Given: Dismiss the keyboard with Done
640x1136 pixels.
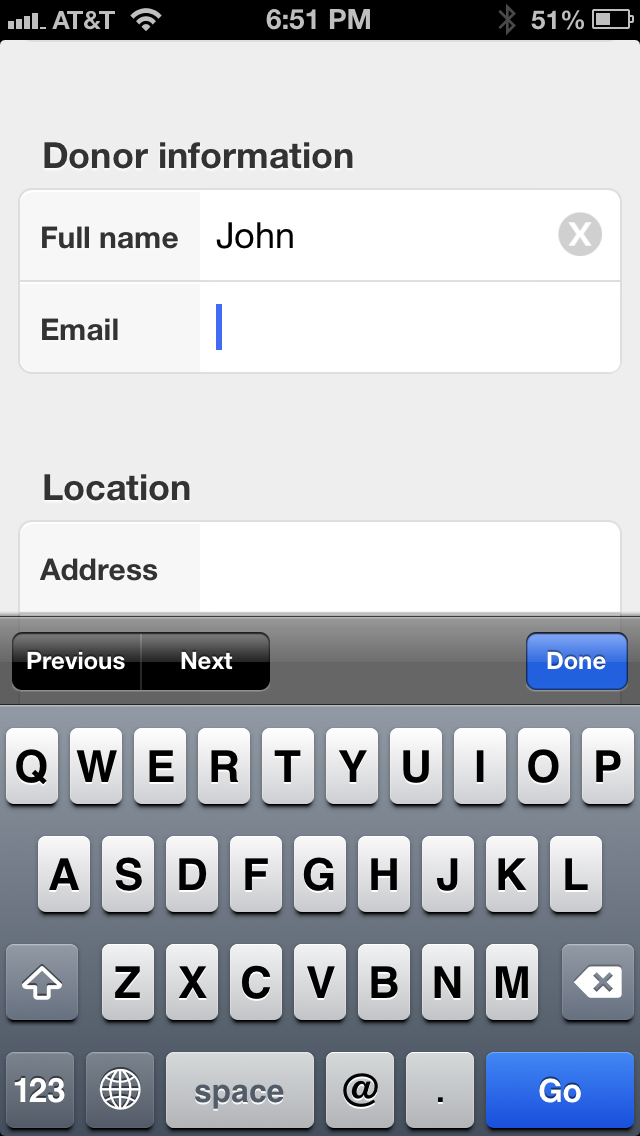Looking at the screenshot, I should (576, 661).
